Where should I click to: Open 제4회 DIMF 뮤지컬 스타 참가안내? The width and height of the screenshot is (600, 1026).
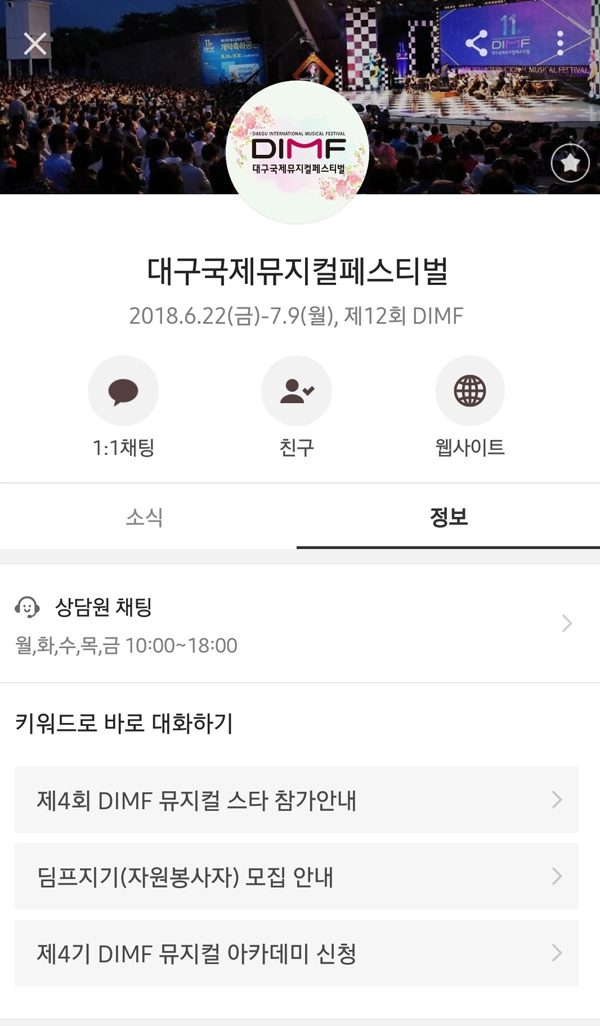tap(296, 800)
